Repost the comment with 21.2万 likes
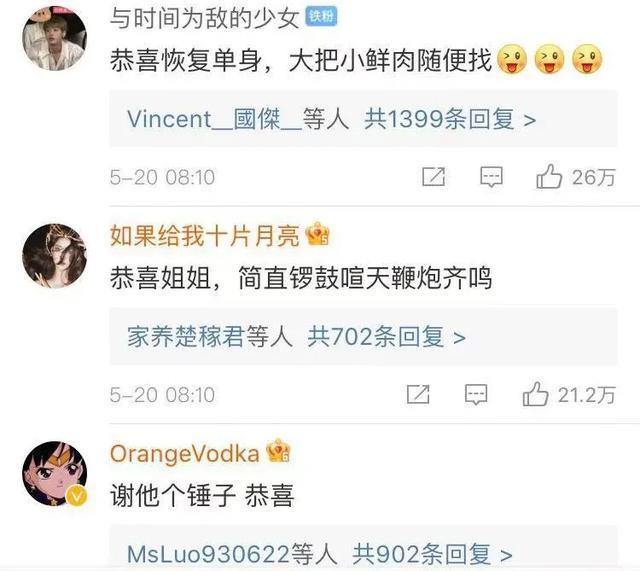The width and height of the screenshot is (640, 571). [420, 394]
